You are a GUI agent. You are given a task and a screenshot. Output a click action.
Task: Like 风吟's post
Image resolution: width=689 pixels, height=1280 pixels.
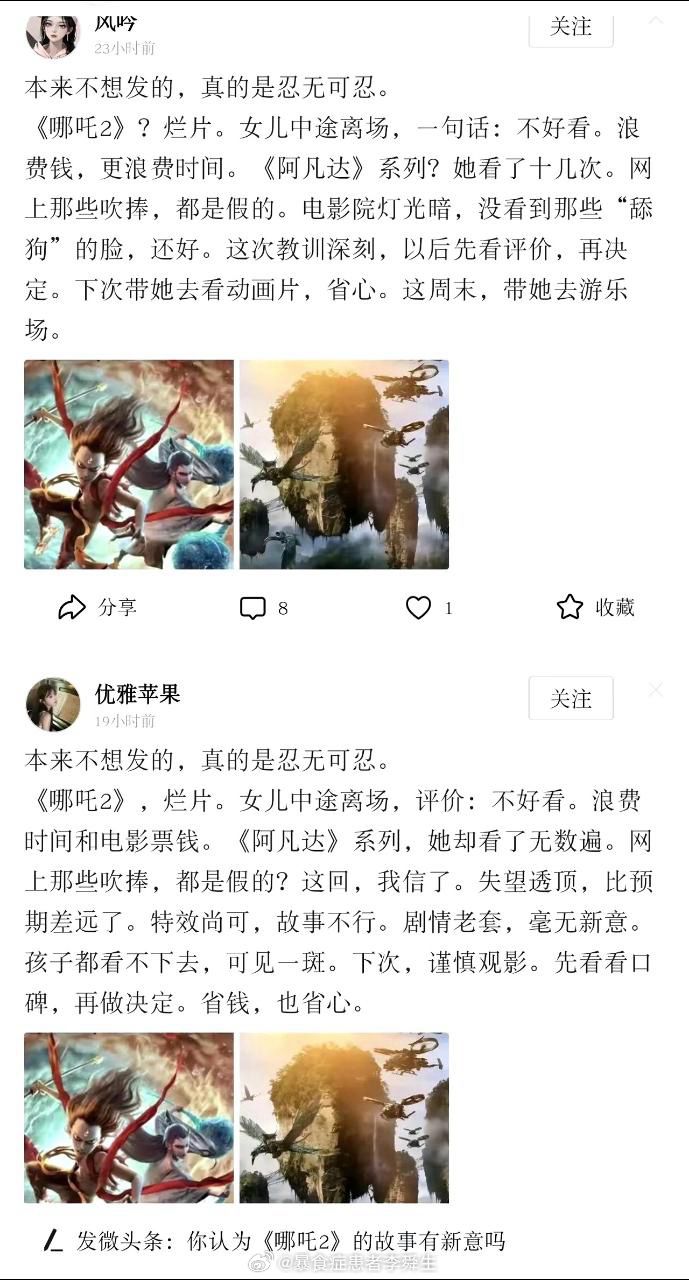click(x=428, y=607)
